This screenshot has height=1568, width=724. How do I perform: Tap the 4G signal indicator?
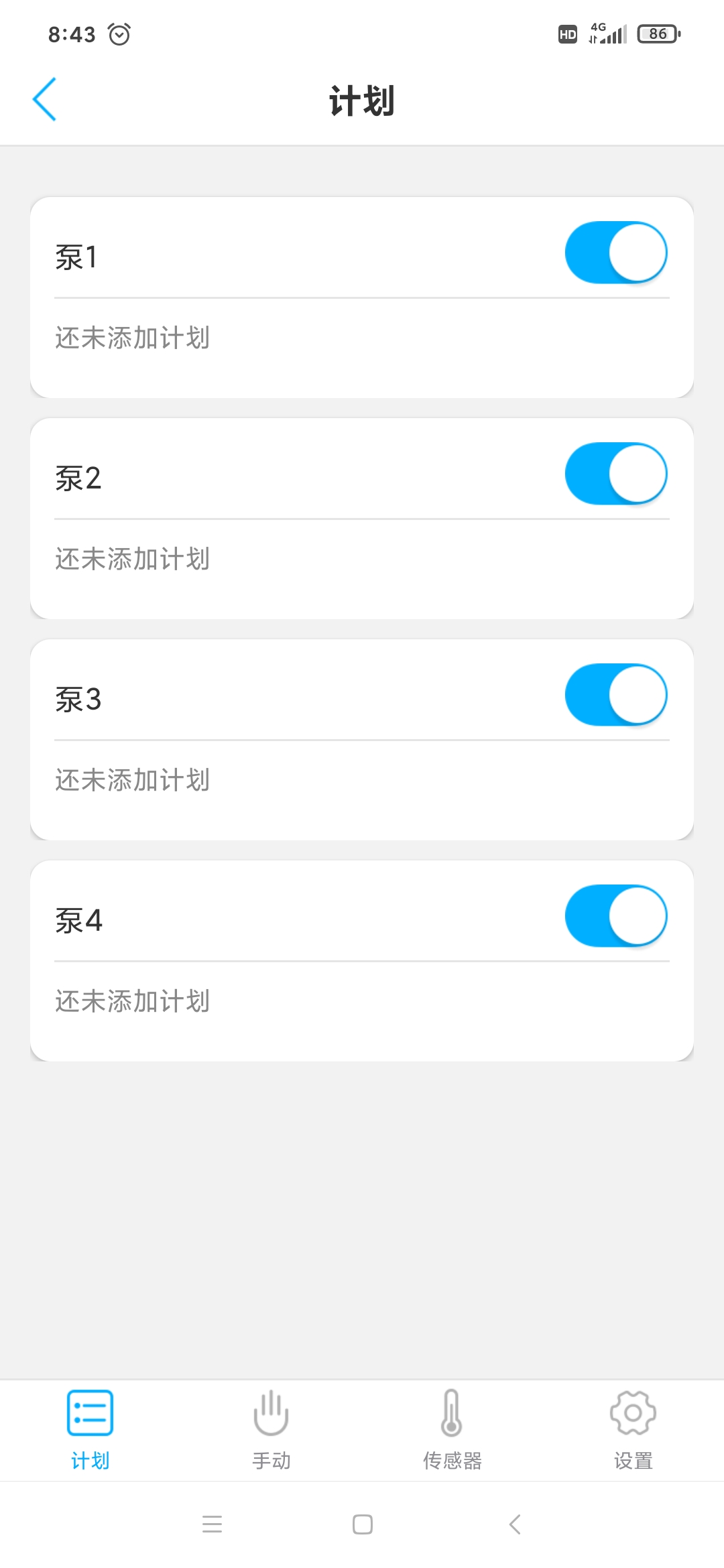pyautogui.click(x=607, y=33)
